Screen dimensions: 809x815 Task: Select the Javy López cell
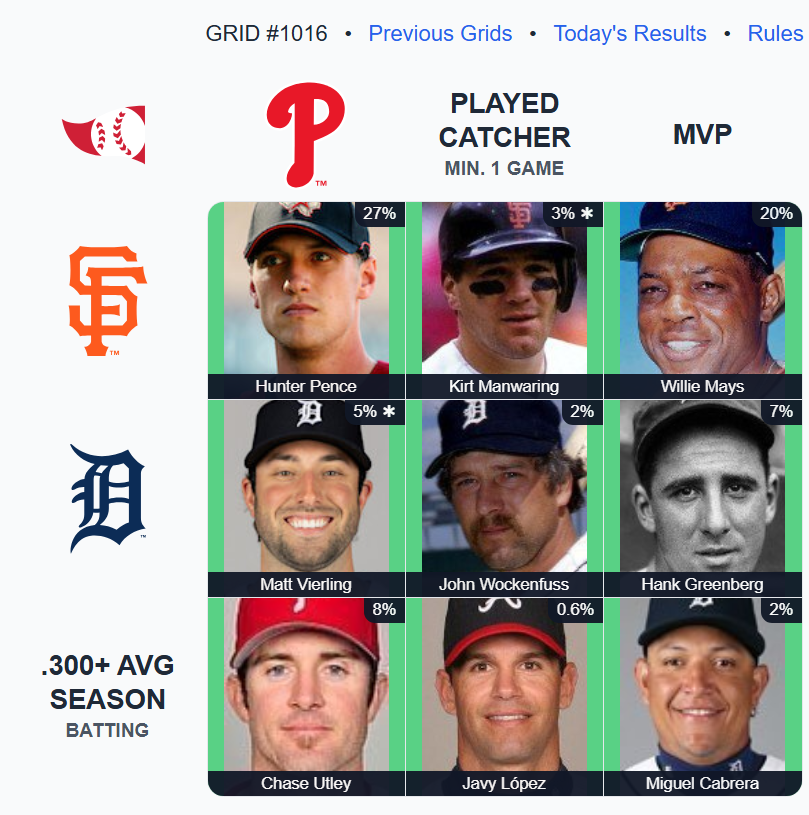[x=504, y=696]
